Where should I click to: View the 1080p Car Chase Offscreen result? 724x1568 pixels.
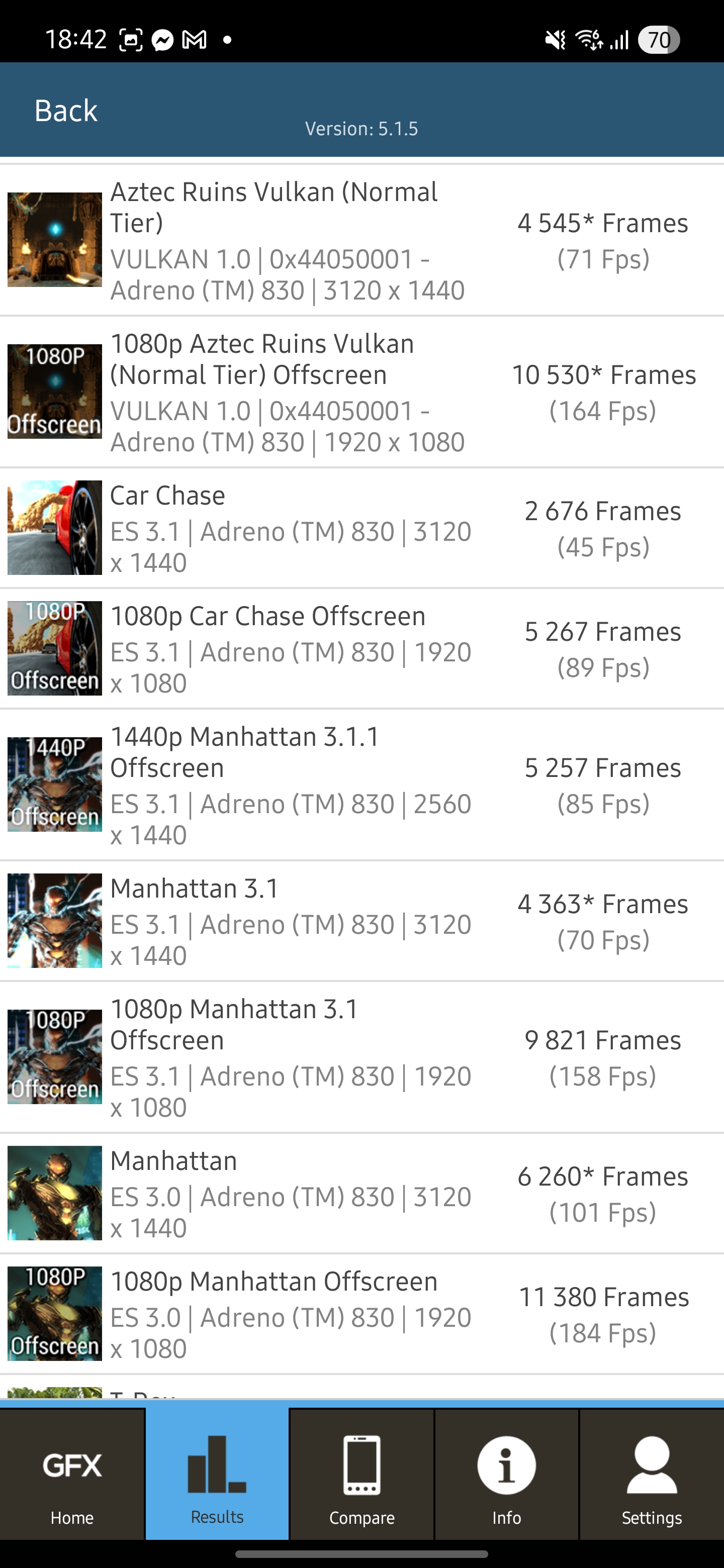click(x=361, y=649)
